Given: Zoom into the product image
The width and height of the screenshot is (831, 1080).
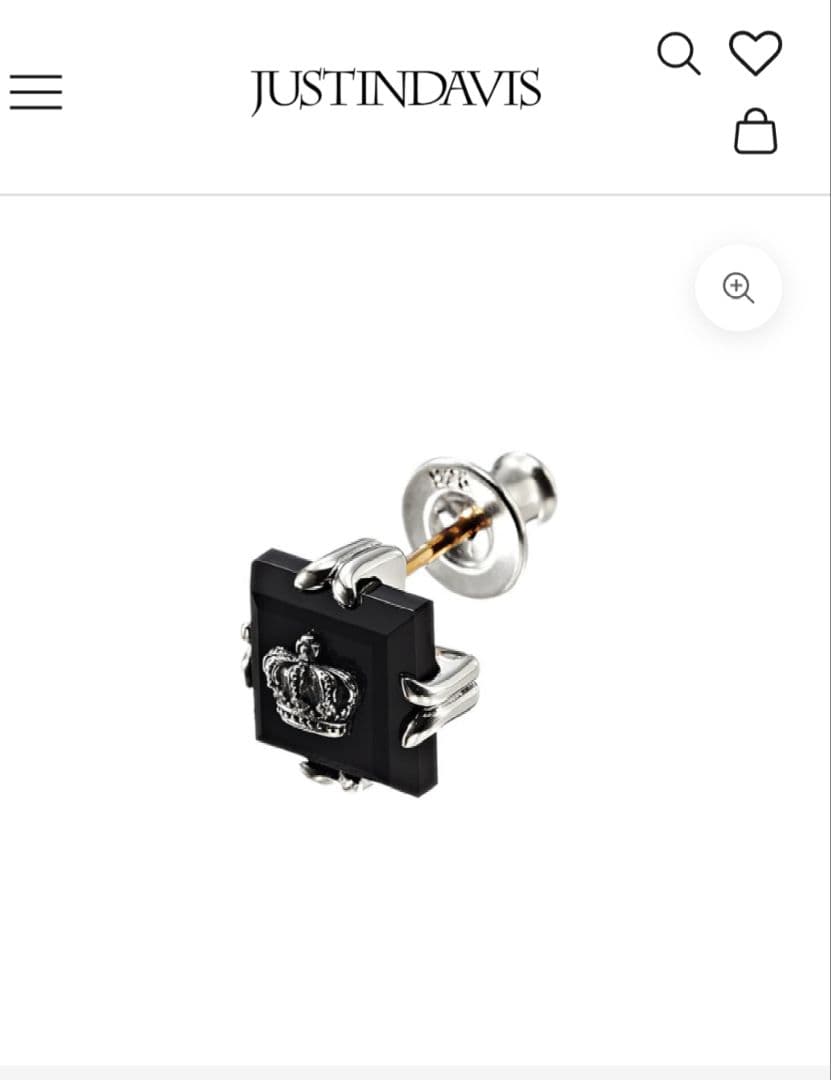Looking at the screenshot, I should [738, 288].
